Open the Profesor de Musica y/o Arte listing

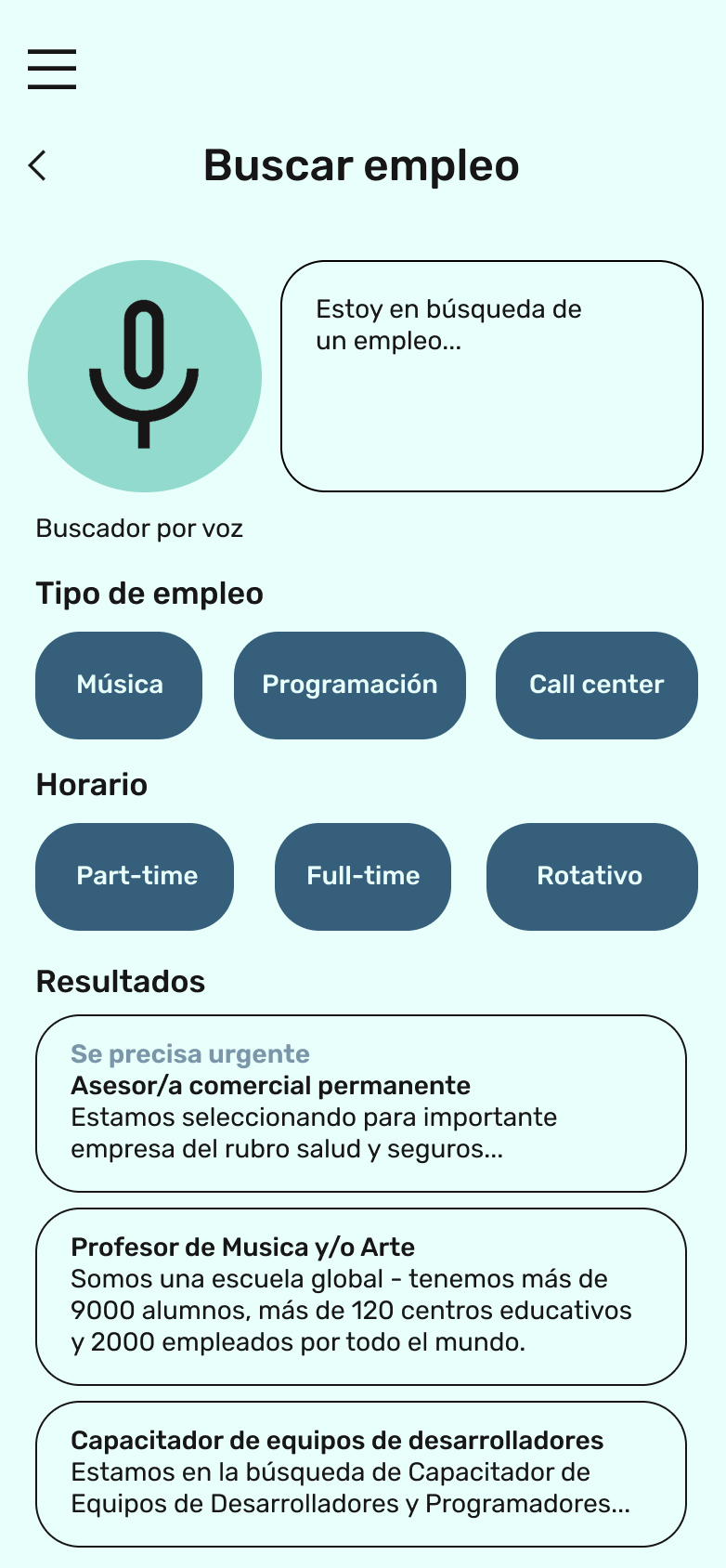click(x=361, y=1297)
